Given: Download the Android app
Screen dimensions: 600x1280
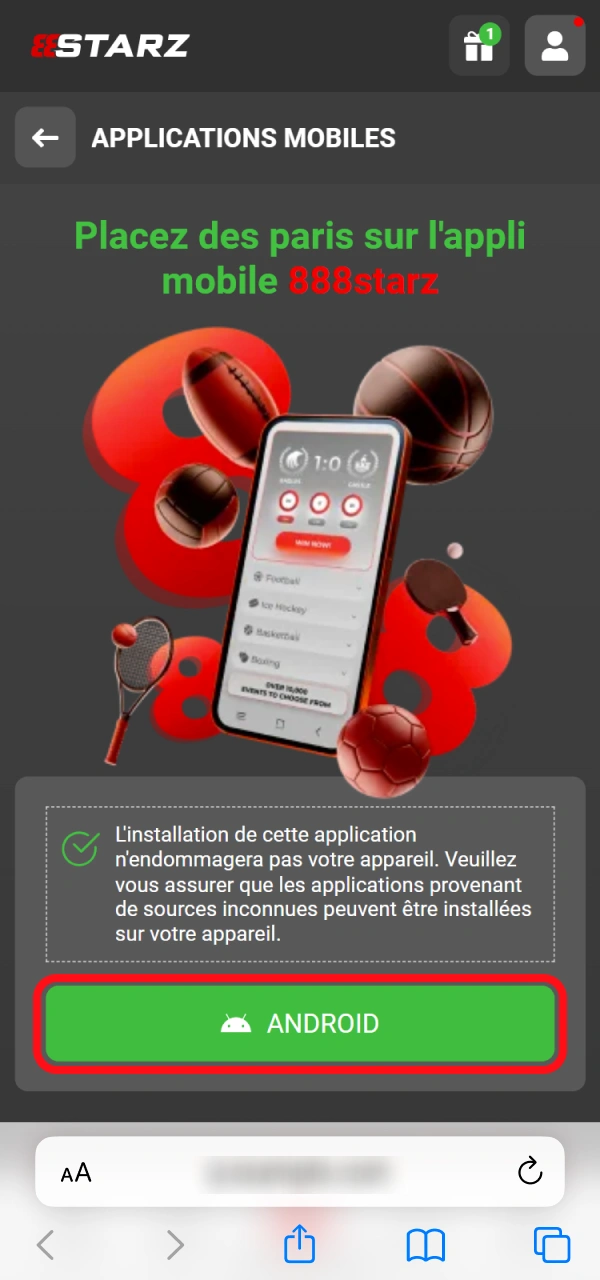Looking at the screenshot, I should point(300,1023).
